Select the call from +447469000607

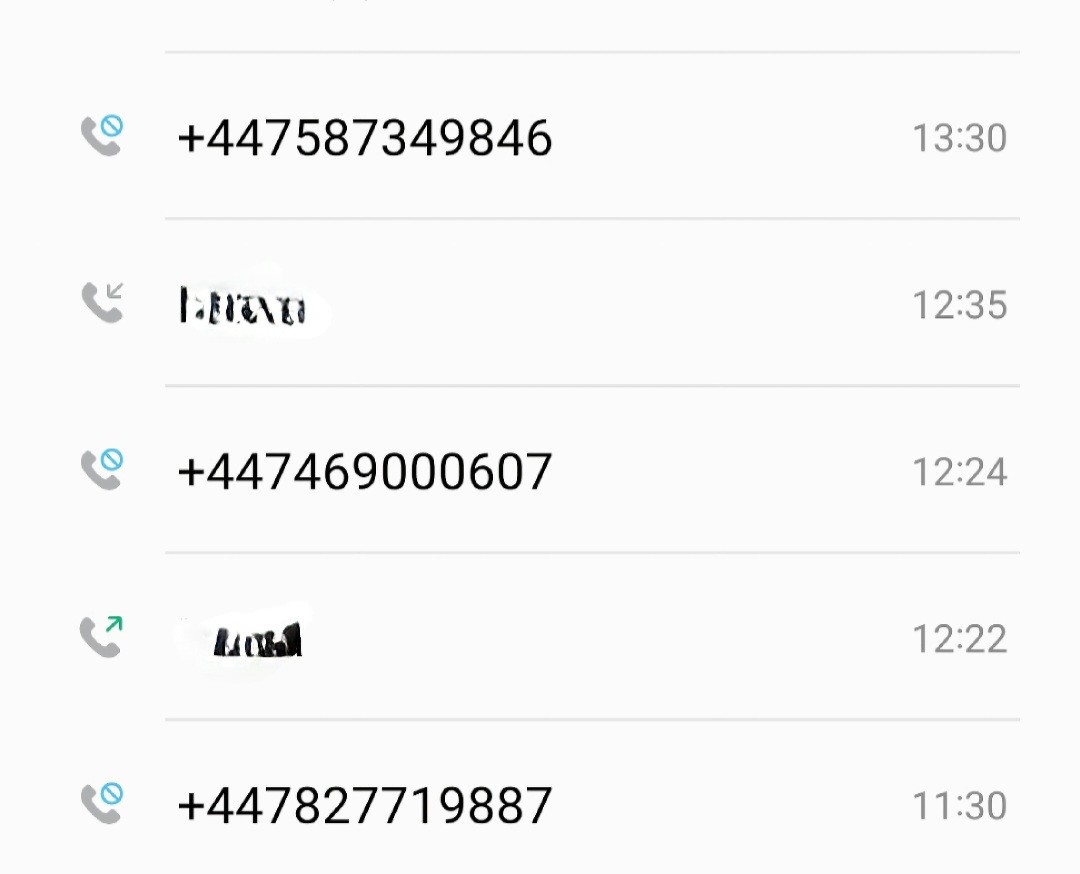pos(365,471)
